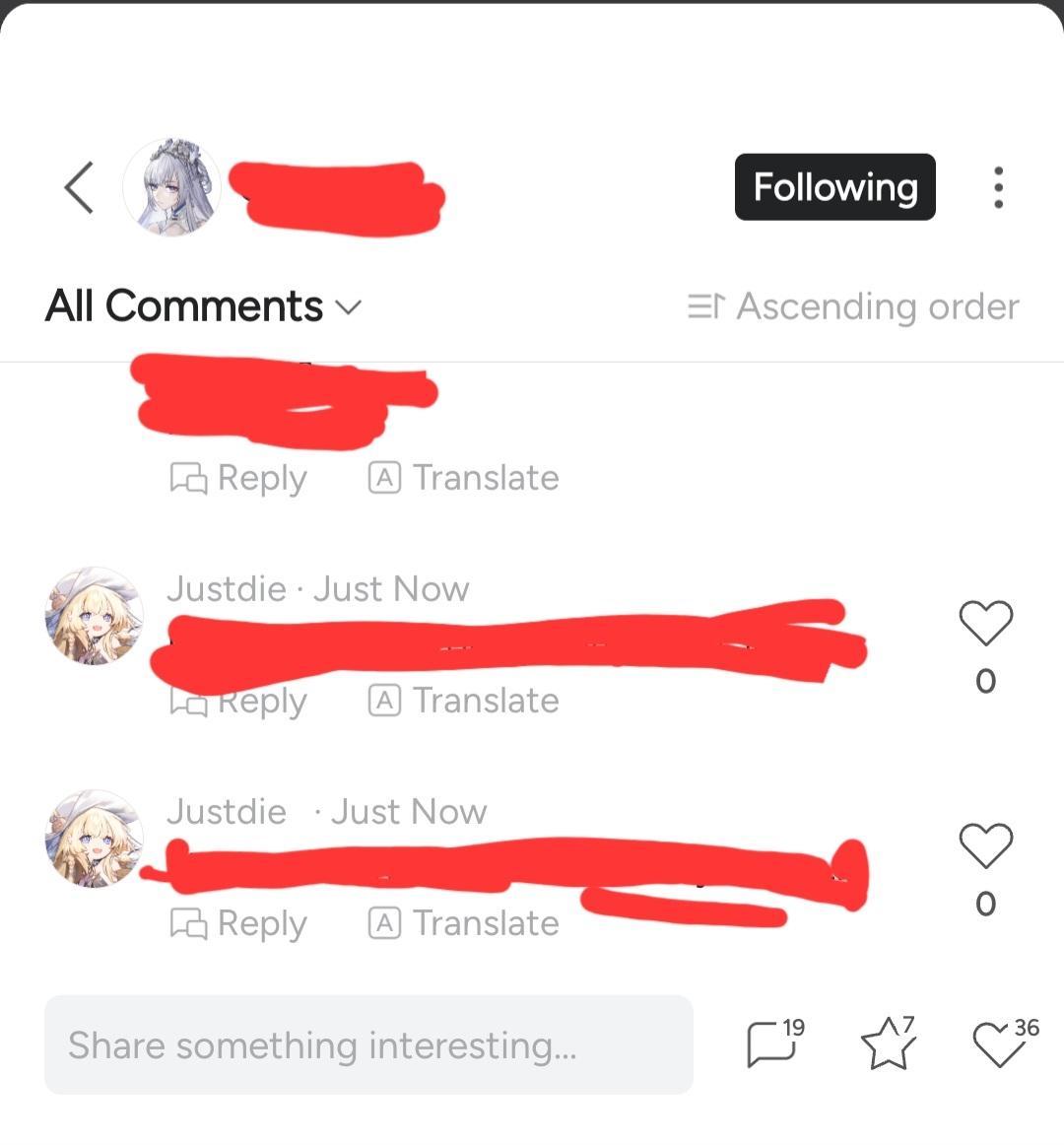Translate the last Justdie comment
The height and width of the screenshot is (1145, 1064).
pos(464,923)
